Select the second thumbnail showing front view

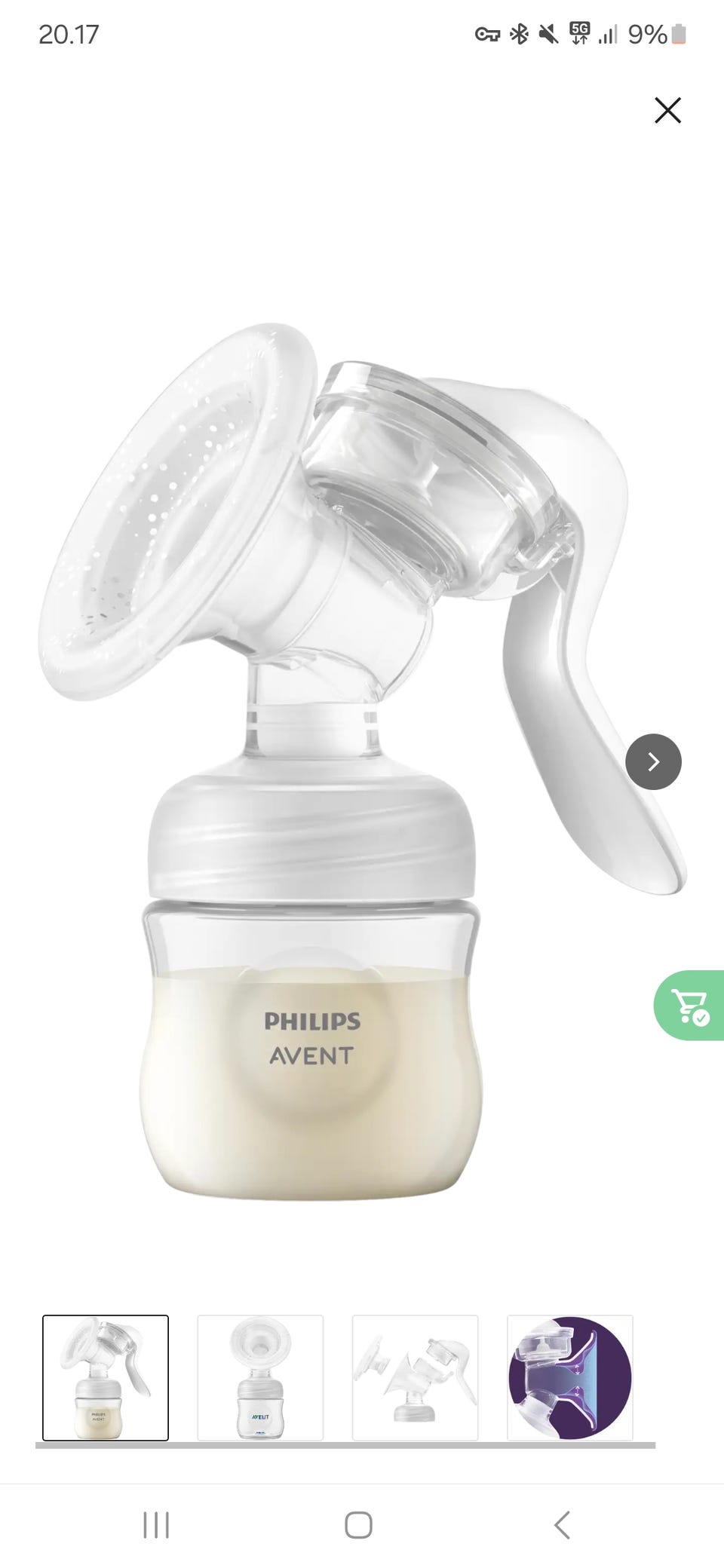tap(260, 1377)
